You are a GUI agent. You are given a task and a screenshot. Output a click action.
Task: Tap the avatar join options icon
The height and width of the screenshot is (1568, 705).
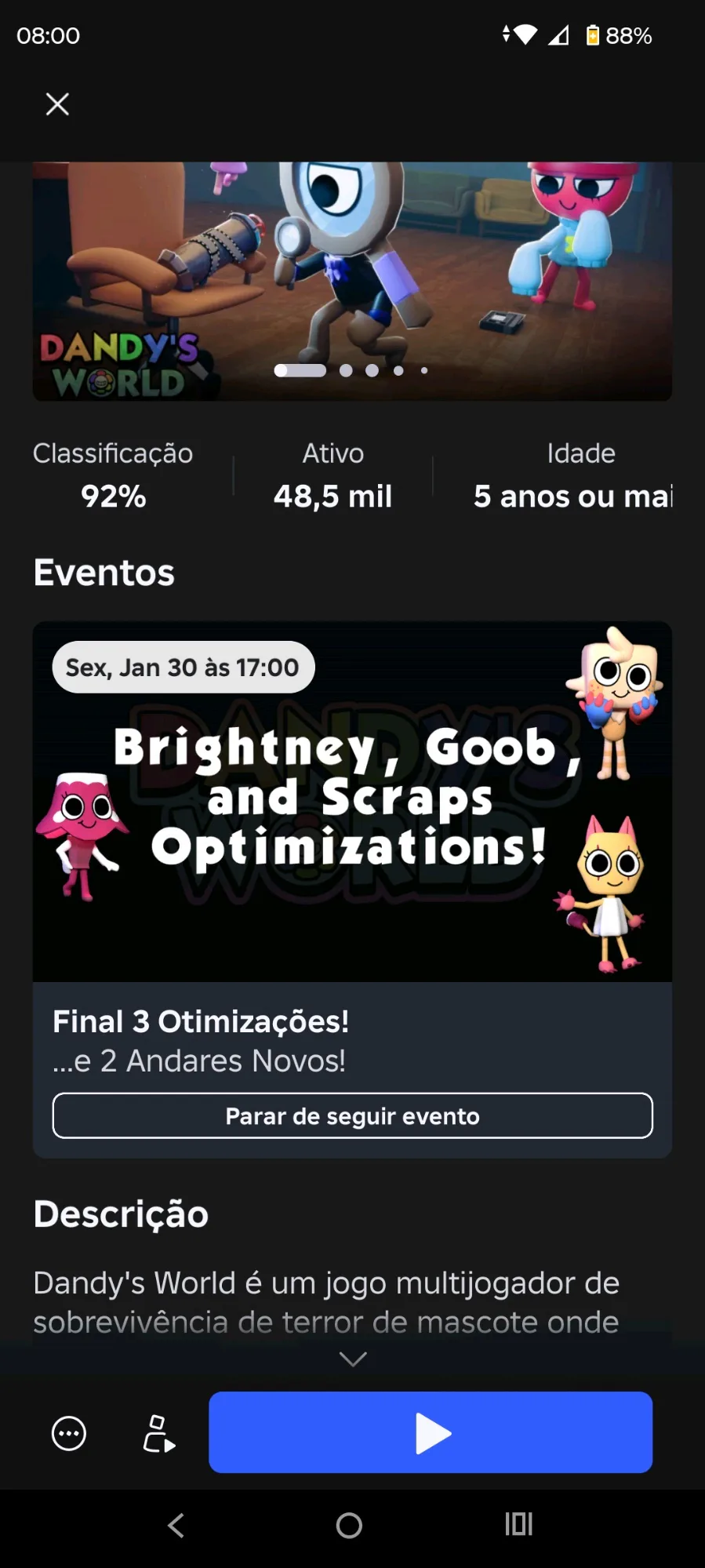click(158, 1434)
